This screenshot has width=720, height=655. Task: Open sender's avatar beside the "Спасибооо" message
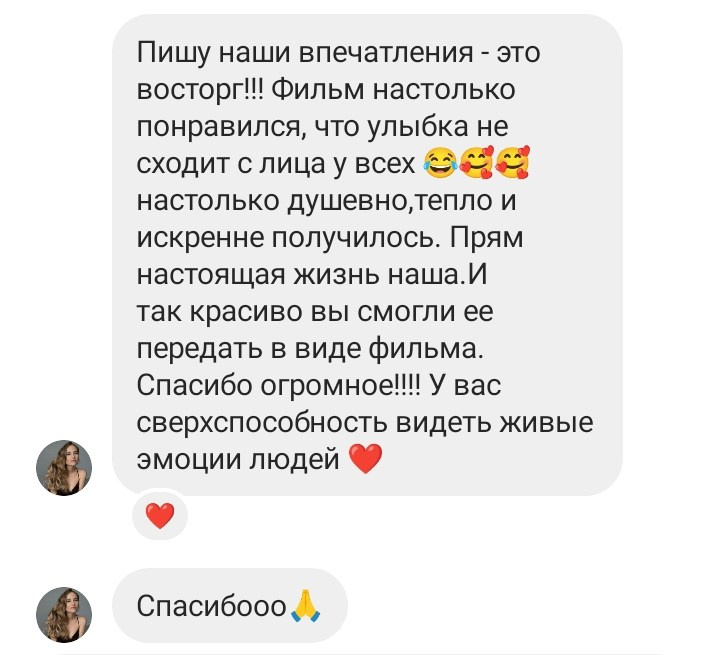(64, 615)
